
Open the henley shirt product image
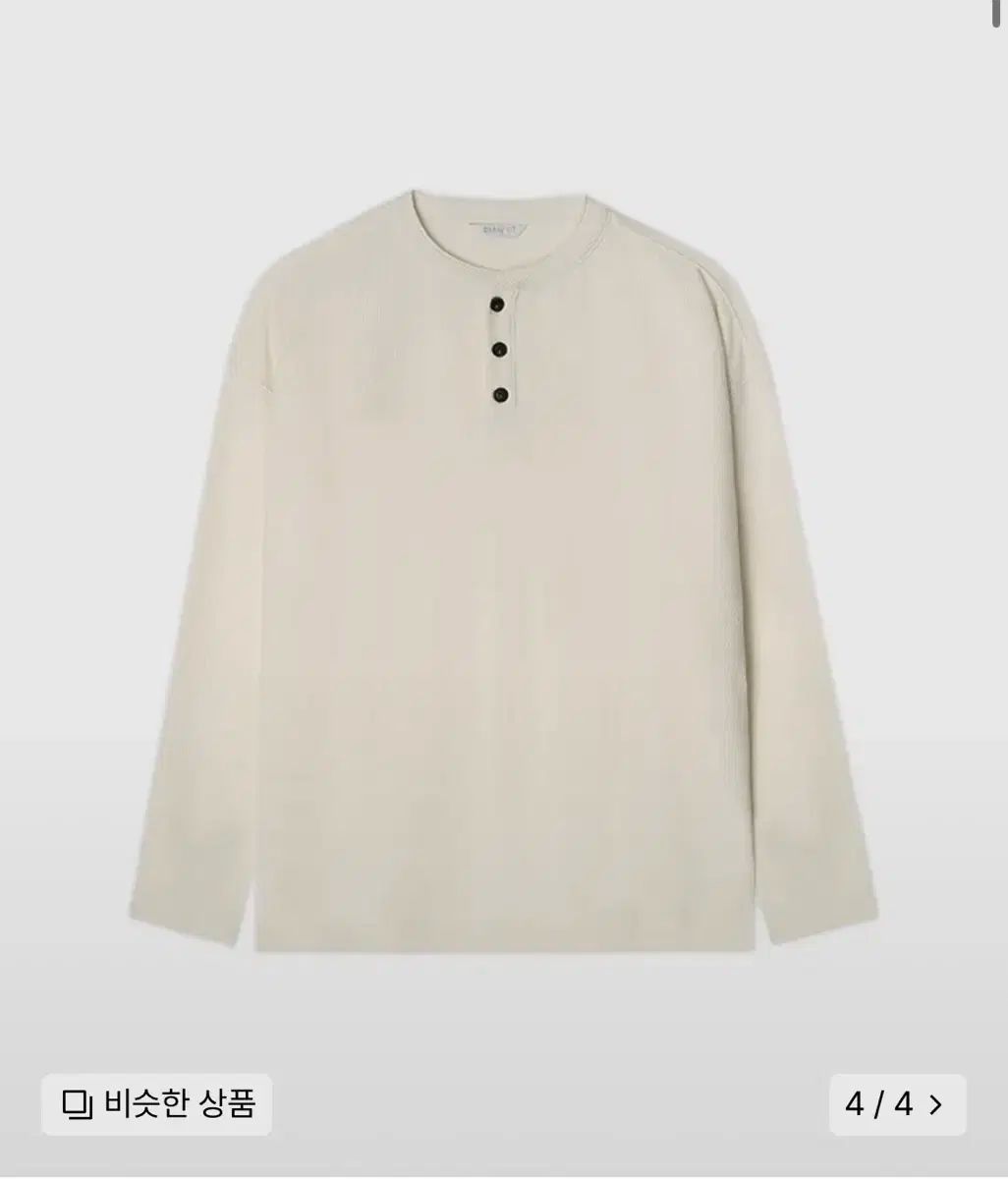pyautogui.click(x=503, y=560)
